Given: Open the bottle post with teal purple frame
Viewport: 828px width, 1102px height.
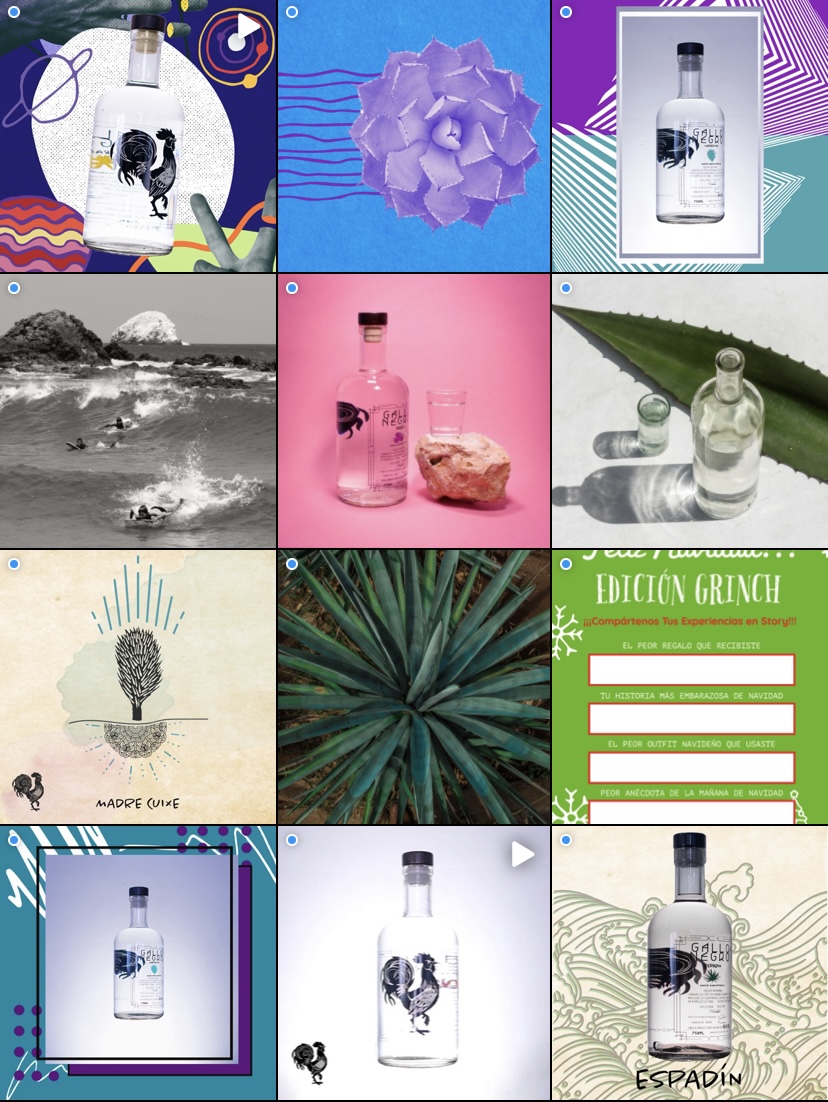Looking at the screenshot, I should click(x=137, y=963).
